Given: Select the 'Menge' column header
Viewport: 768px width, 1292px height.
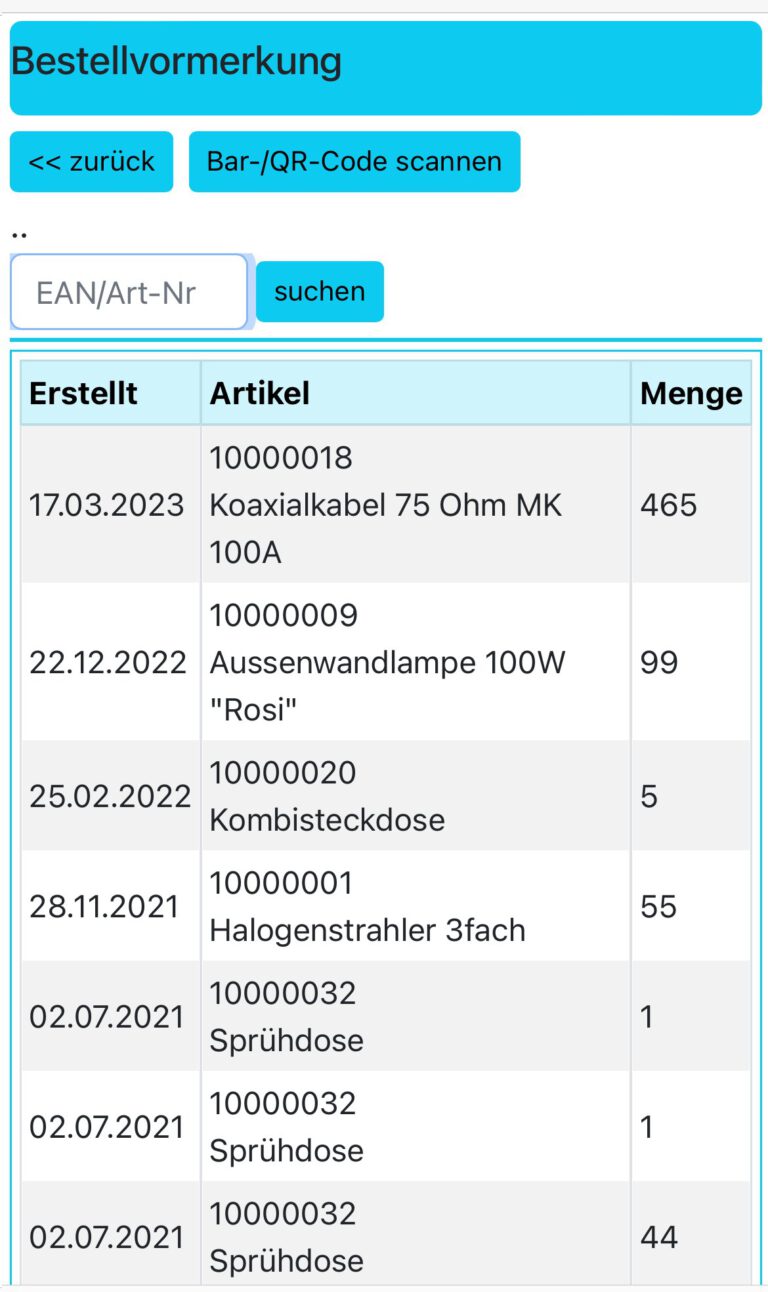Looking at the screenshot, I should click(691, 393).
